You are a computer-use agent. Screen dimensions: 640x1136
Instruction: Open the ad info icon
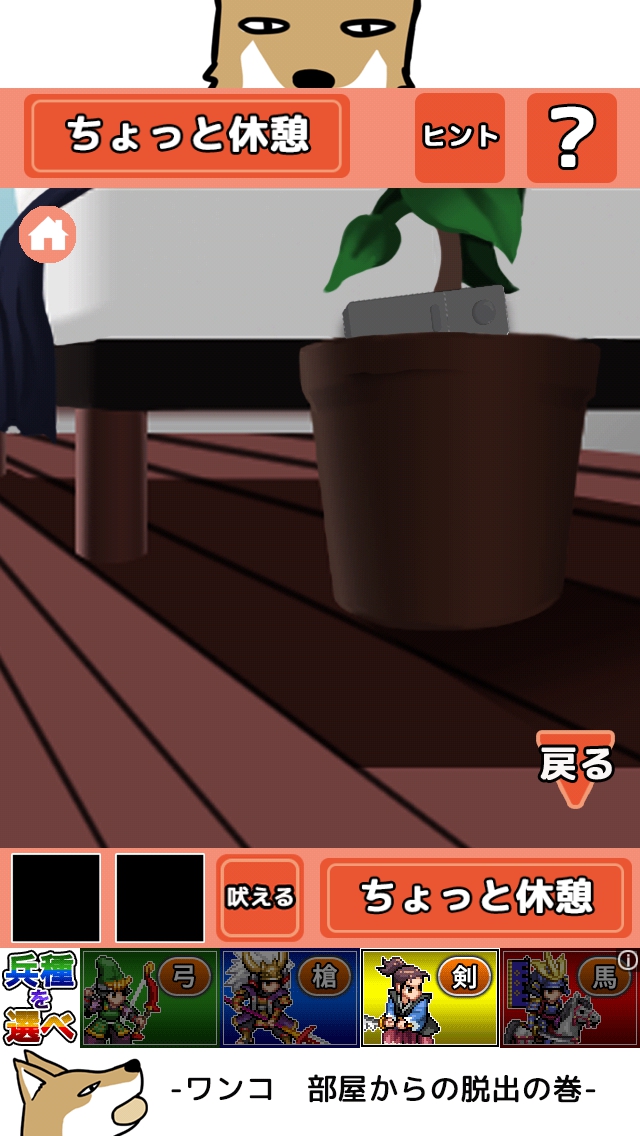pos(628,960)
